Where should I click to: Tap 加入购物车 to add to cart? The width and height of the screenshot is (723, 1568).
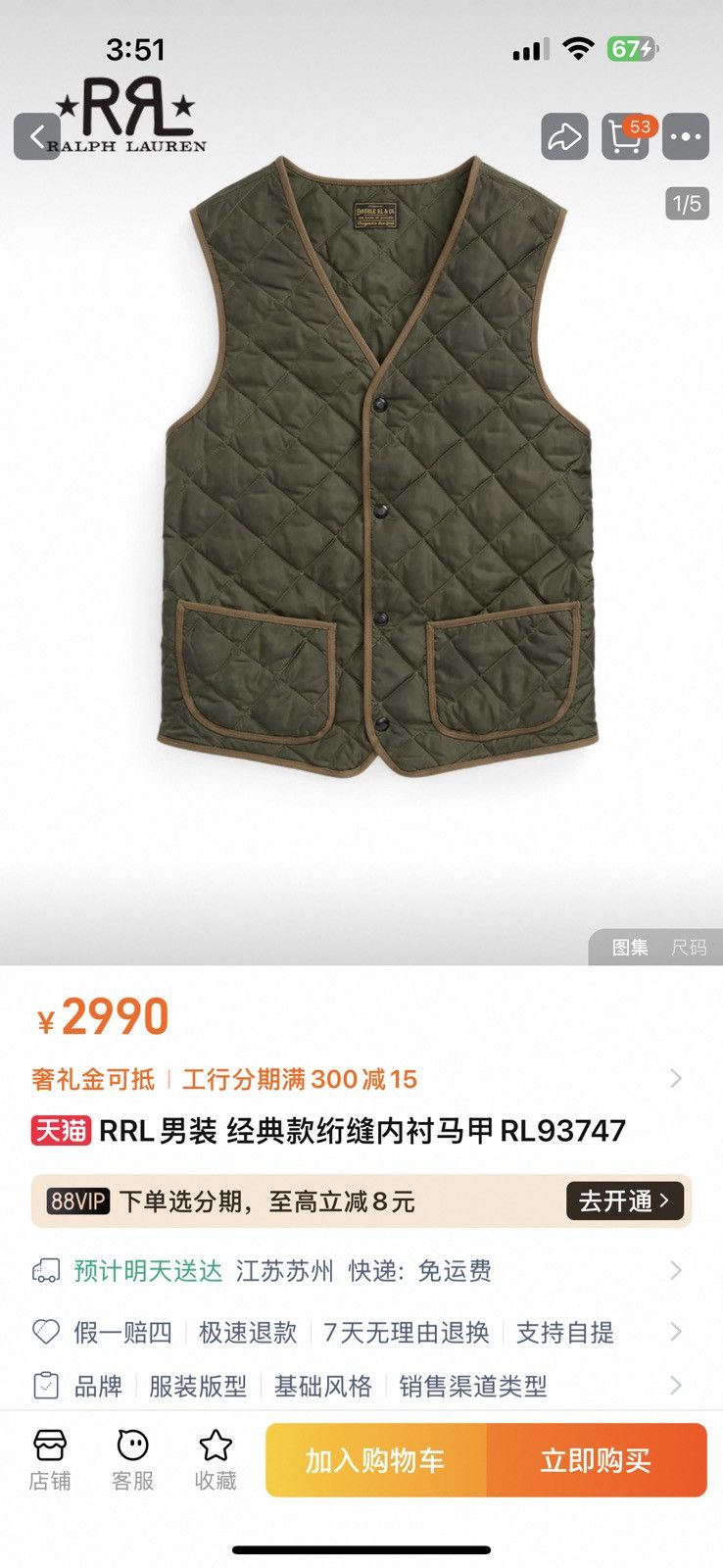376,1460
